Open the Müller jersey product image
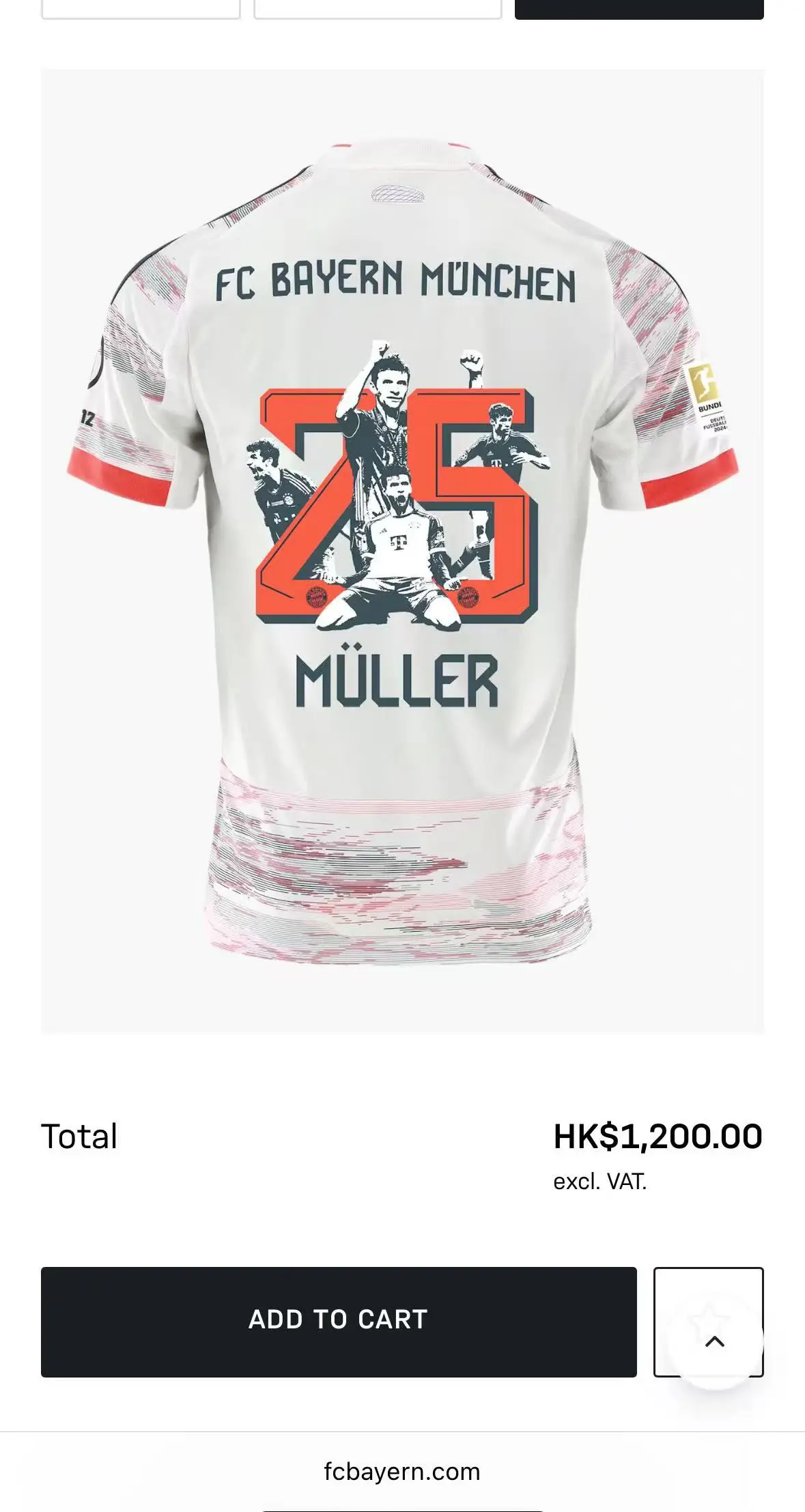The width and height of the screenshot is (805, 1512). (402, 552)
